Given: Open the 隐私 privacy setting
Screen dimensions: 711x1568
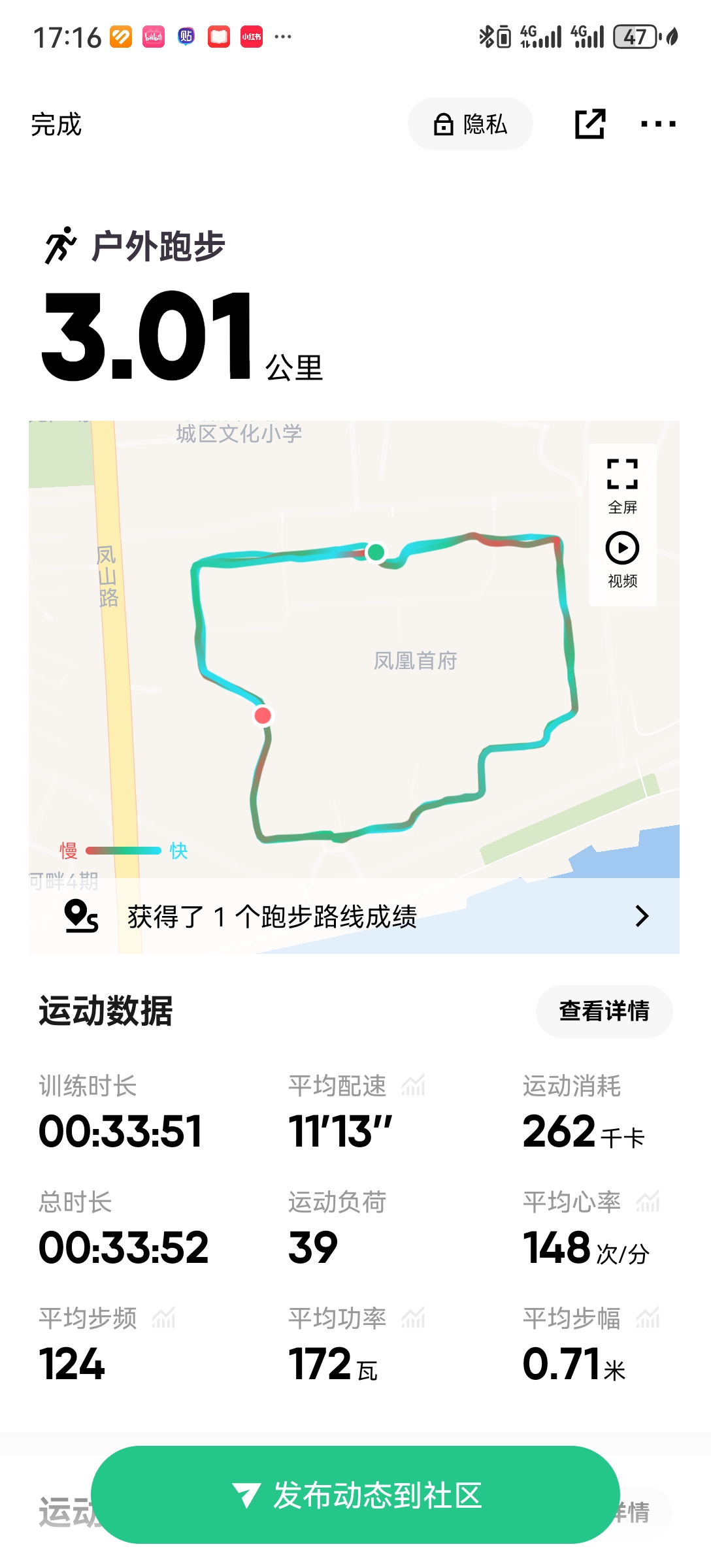Looking at the screenshot, I should click(x=471, y=124).
